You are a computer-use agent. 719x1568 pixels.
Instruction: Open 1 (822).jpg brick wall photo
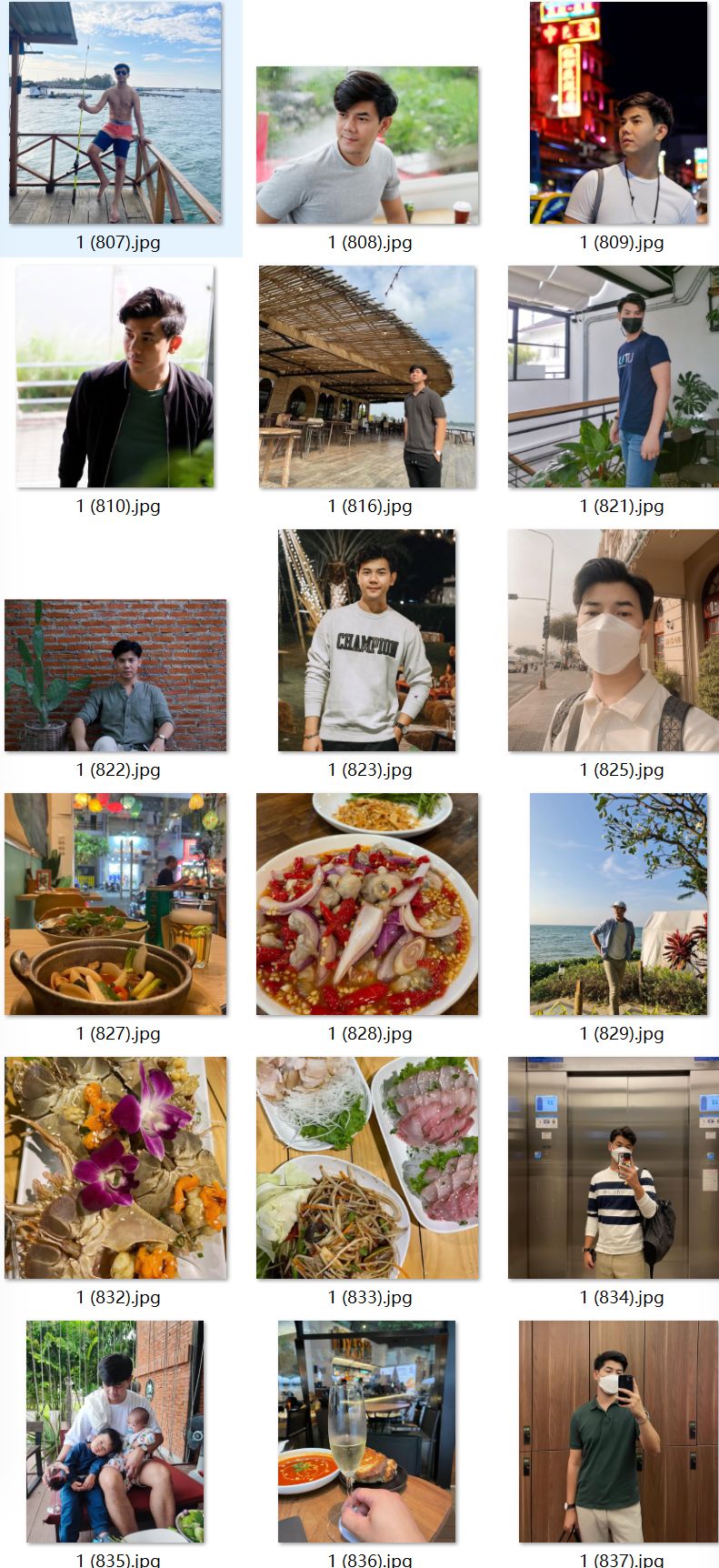click(x=115, y=675)
